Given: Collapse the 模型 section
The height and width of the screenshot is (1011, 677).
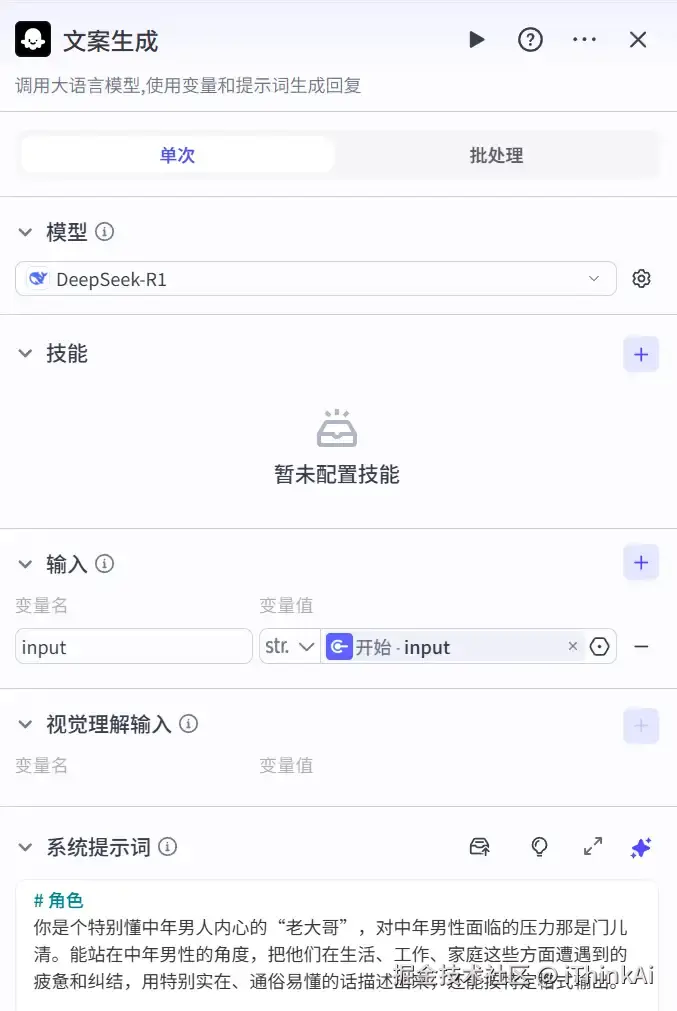Looking at the screenshot, I should point(26,232).
